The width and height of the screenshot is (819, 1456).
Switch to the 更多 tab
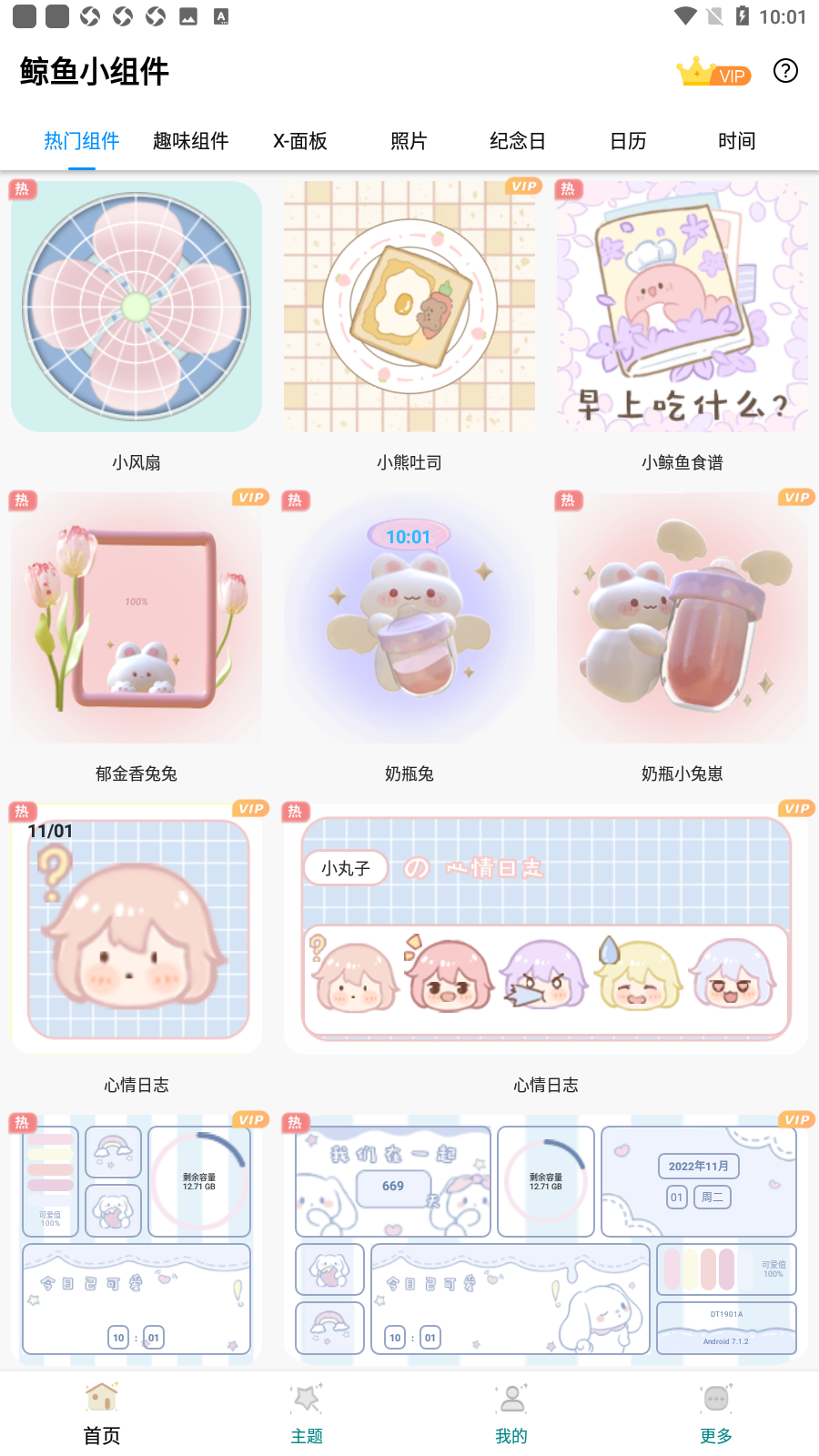click(x=716, y=1413)
